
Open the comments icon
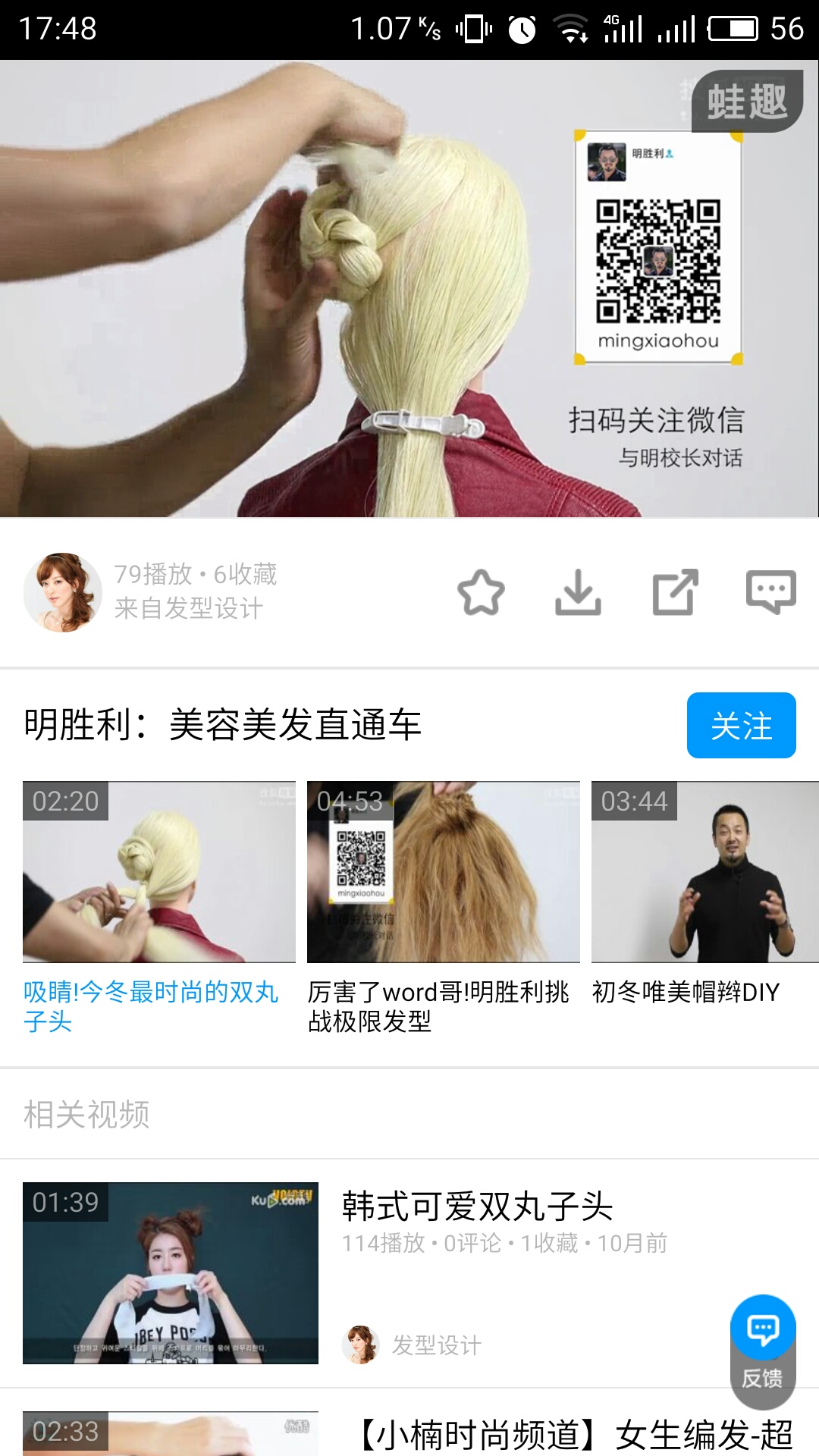click(770, 592)
